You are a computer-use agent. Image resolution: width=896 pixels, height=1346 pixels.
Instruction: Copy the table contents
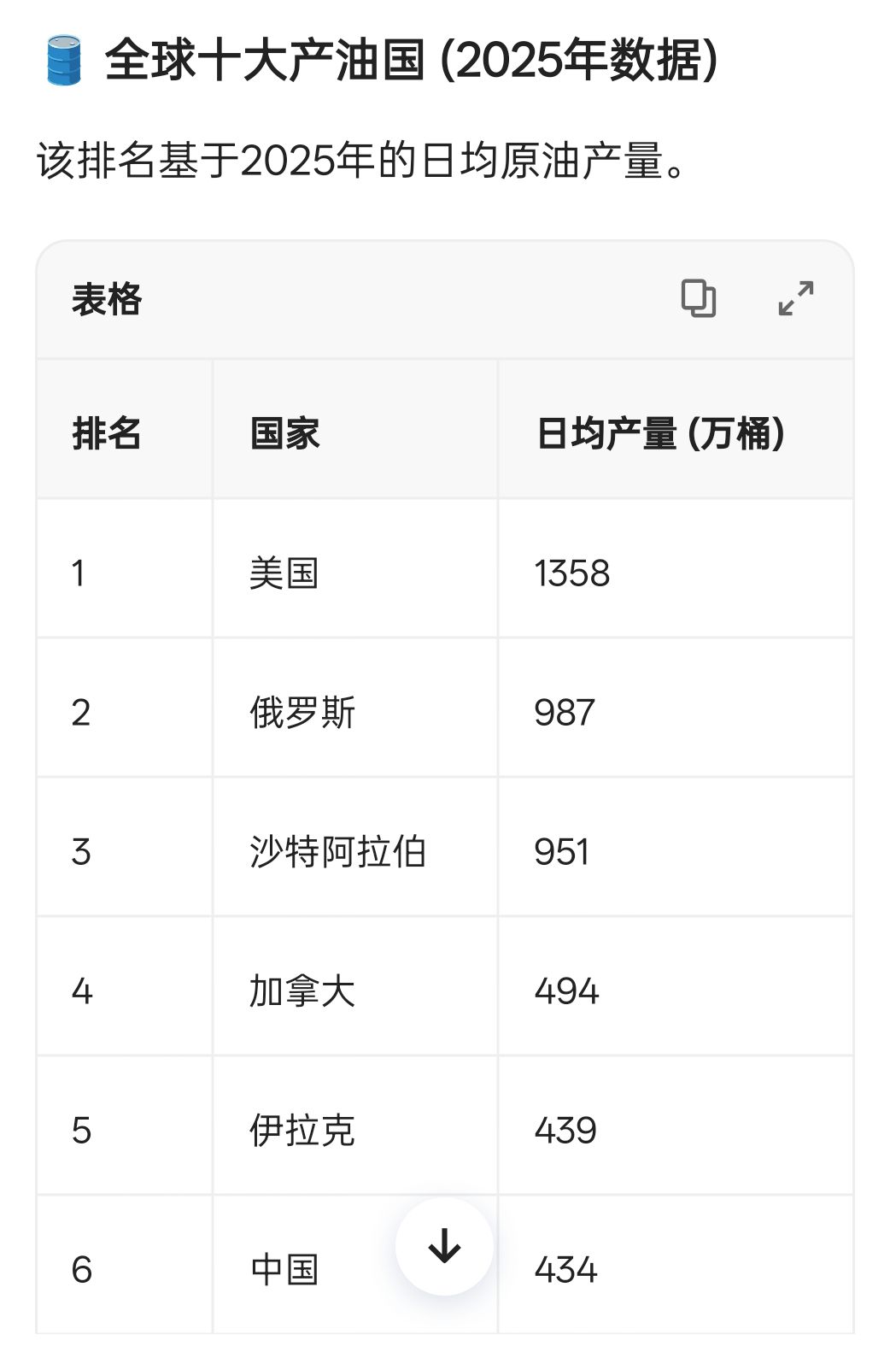pyautogui.click(x=698, y=298)
